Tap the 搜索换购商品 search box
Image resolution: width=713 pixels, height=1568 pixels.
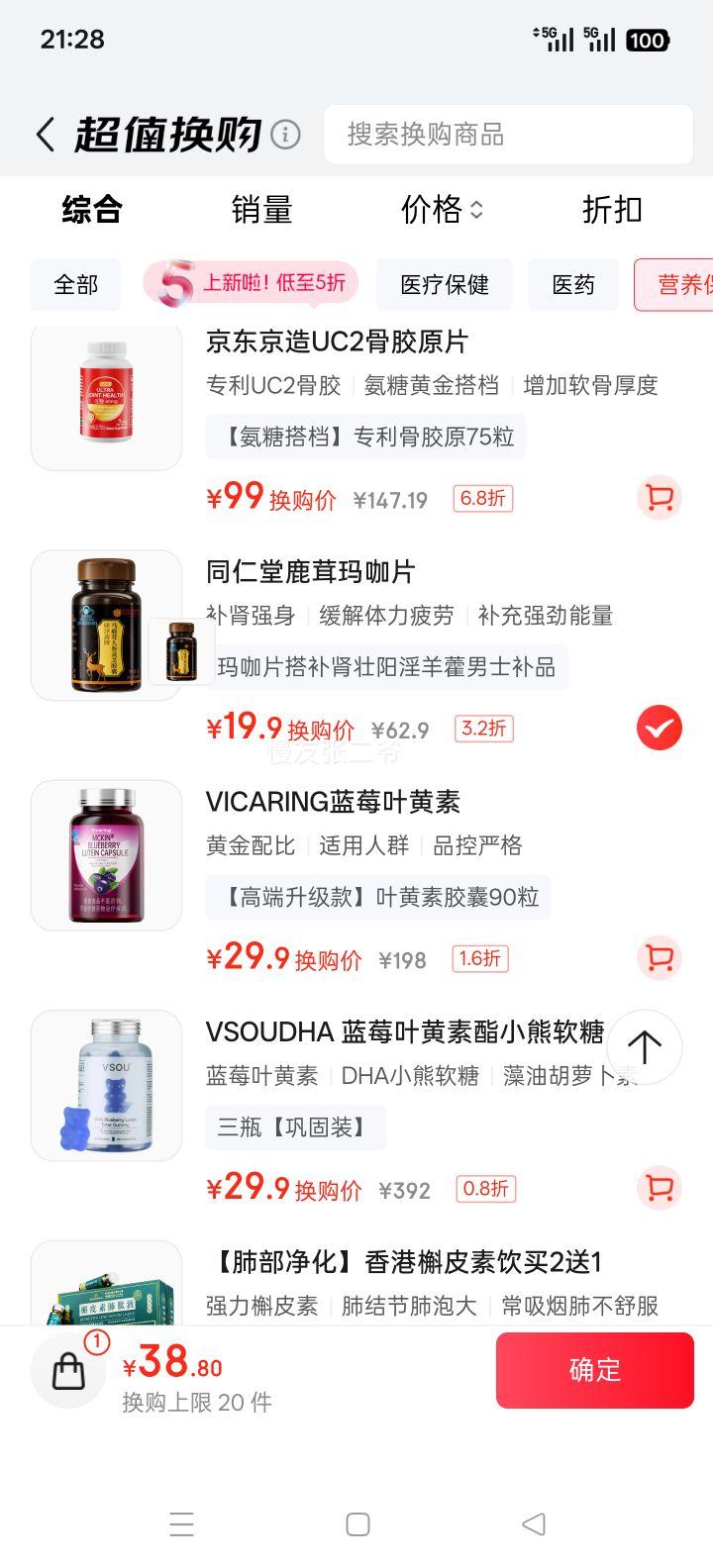[507, 135]
